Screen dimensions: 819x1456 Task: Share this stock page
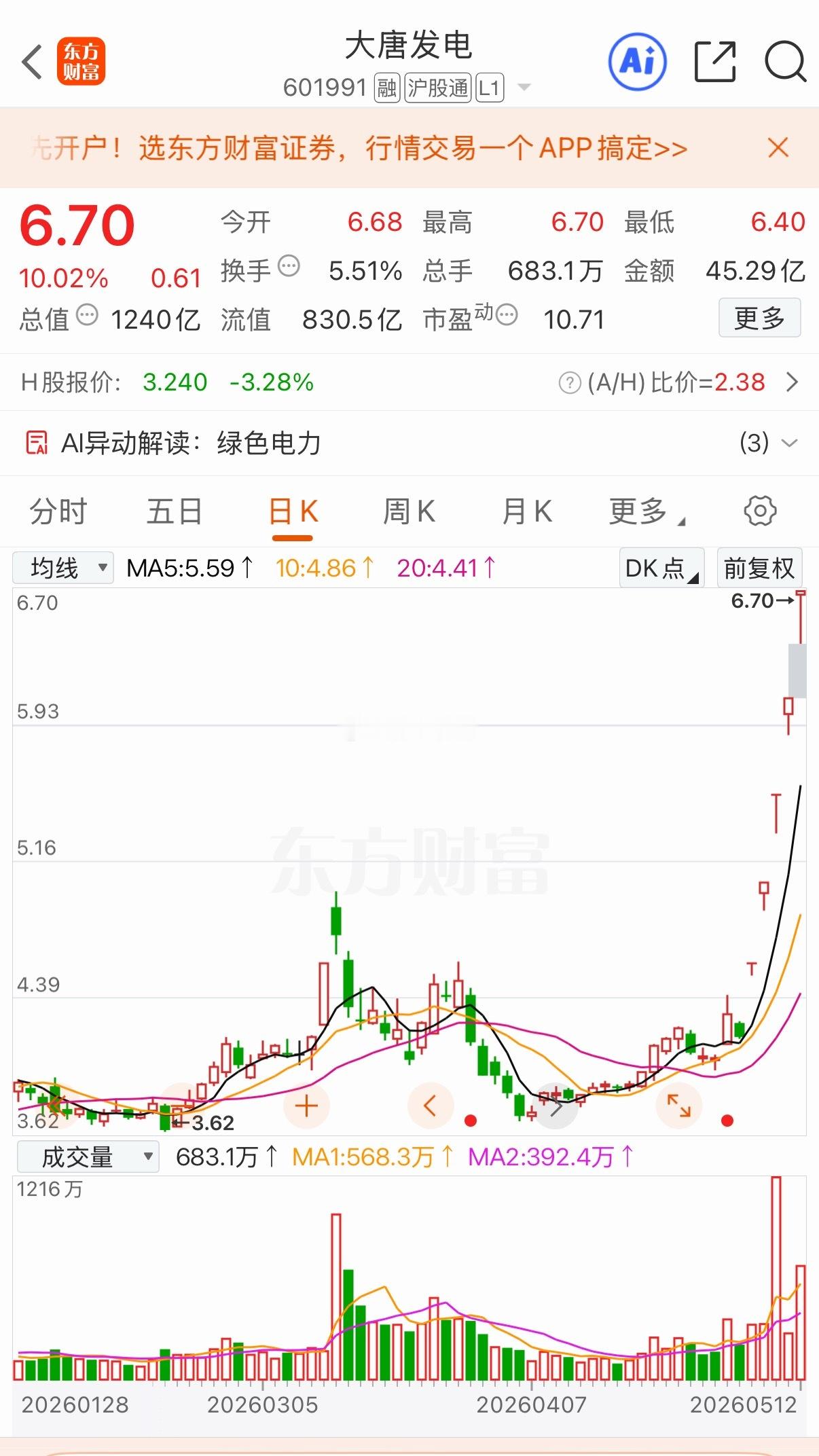[715, 62]
